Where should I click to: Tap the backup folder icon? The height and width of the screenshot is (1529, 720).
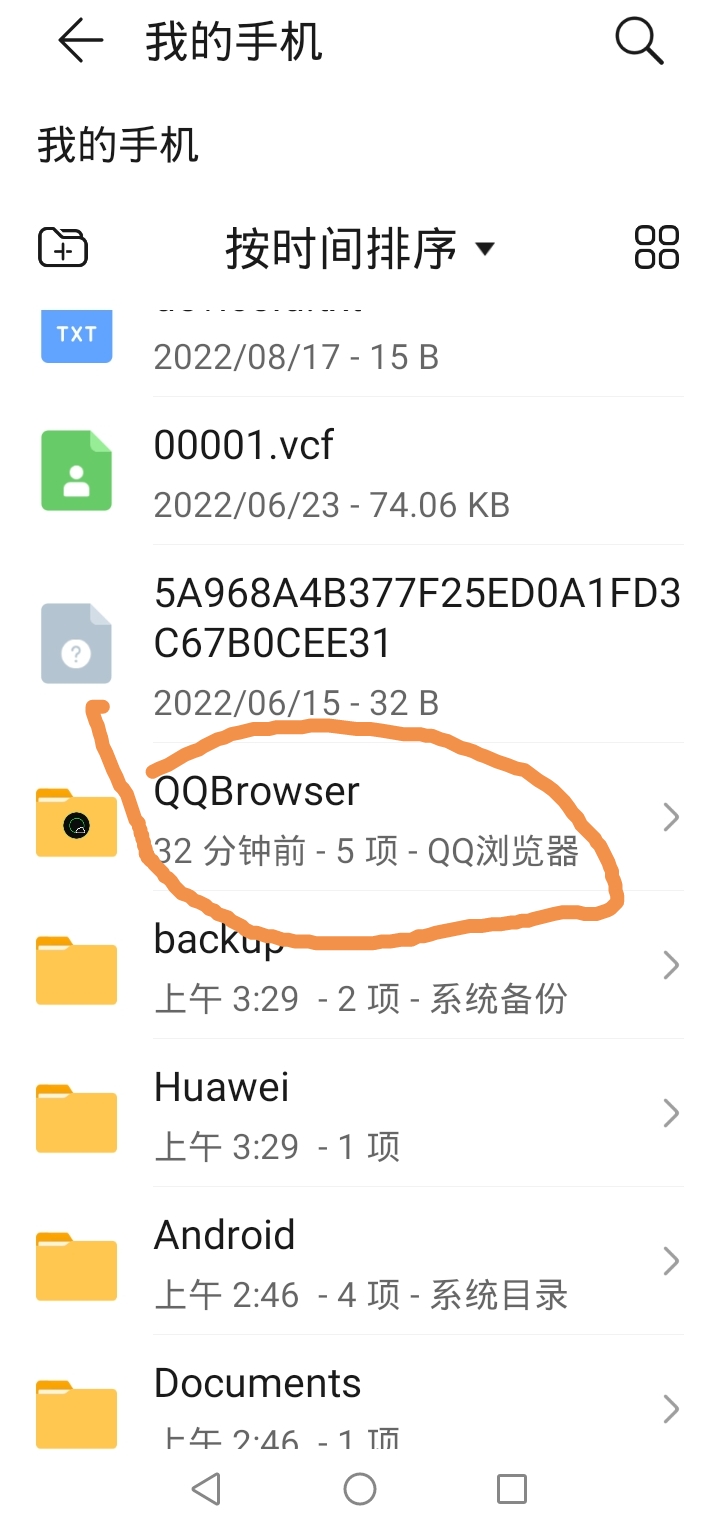76,967
